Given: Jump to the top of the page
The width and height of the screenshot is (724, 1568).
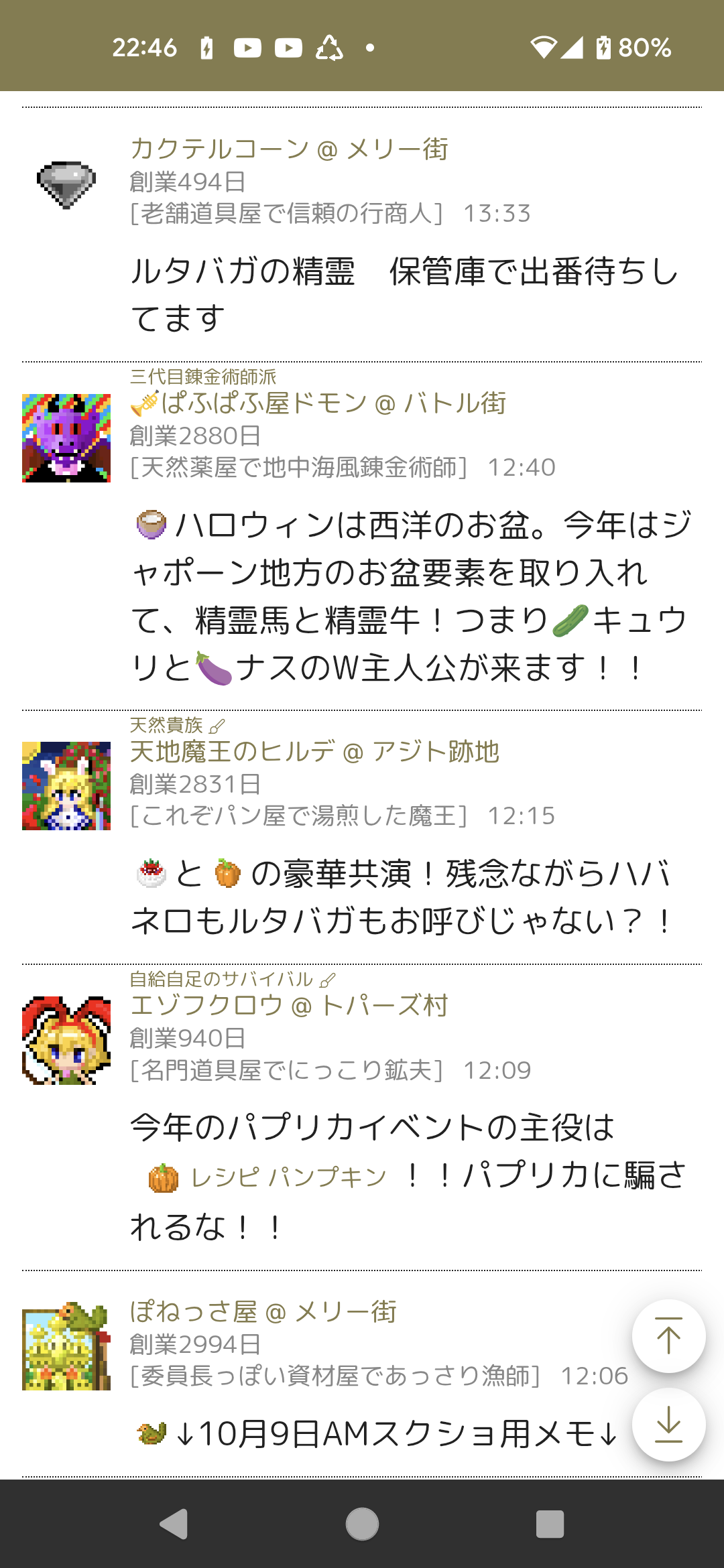Looking at the screenshot, I should click(x=668, y=1335).
